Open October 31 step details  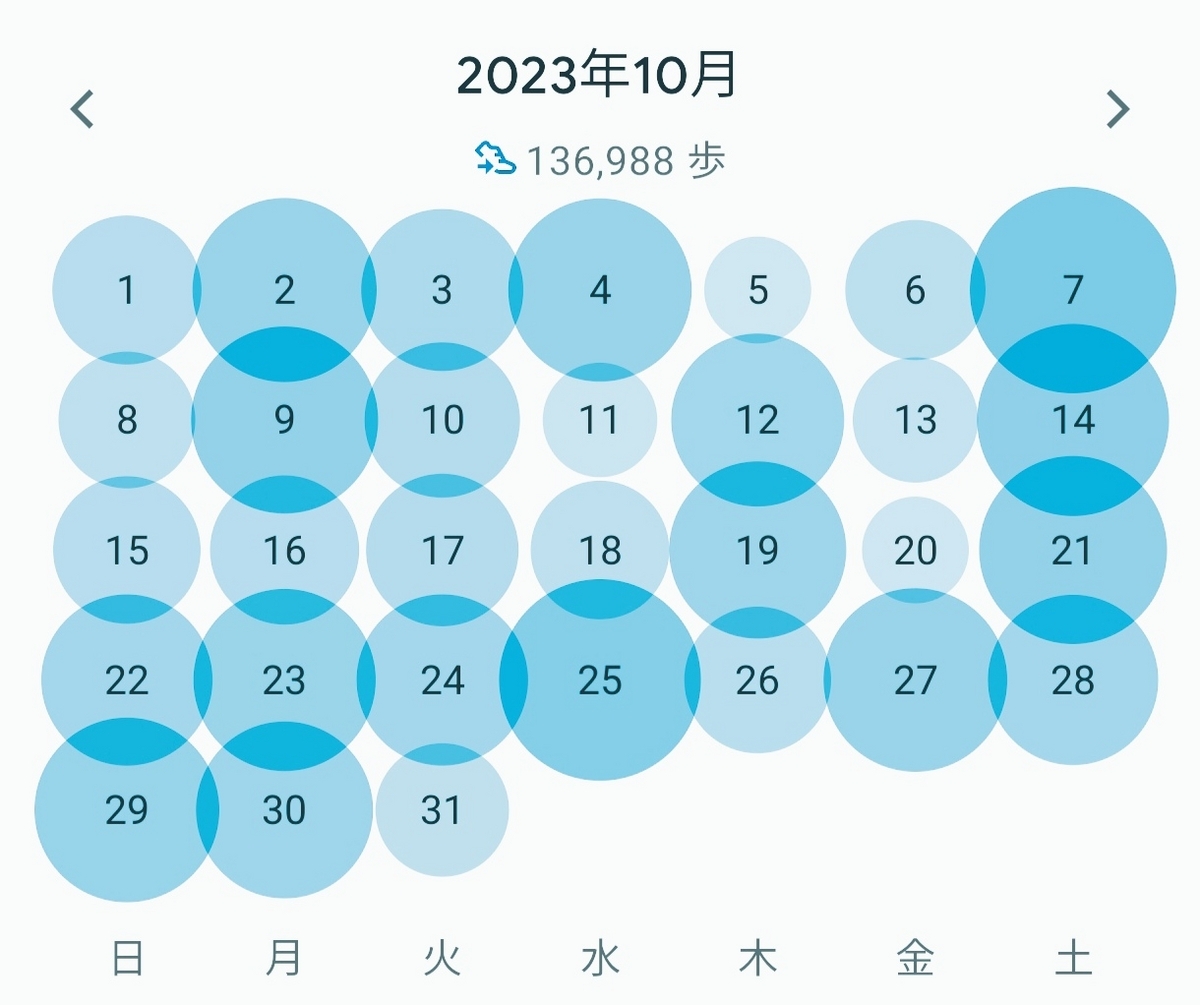[442, 810]
